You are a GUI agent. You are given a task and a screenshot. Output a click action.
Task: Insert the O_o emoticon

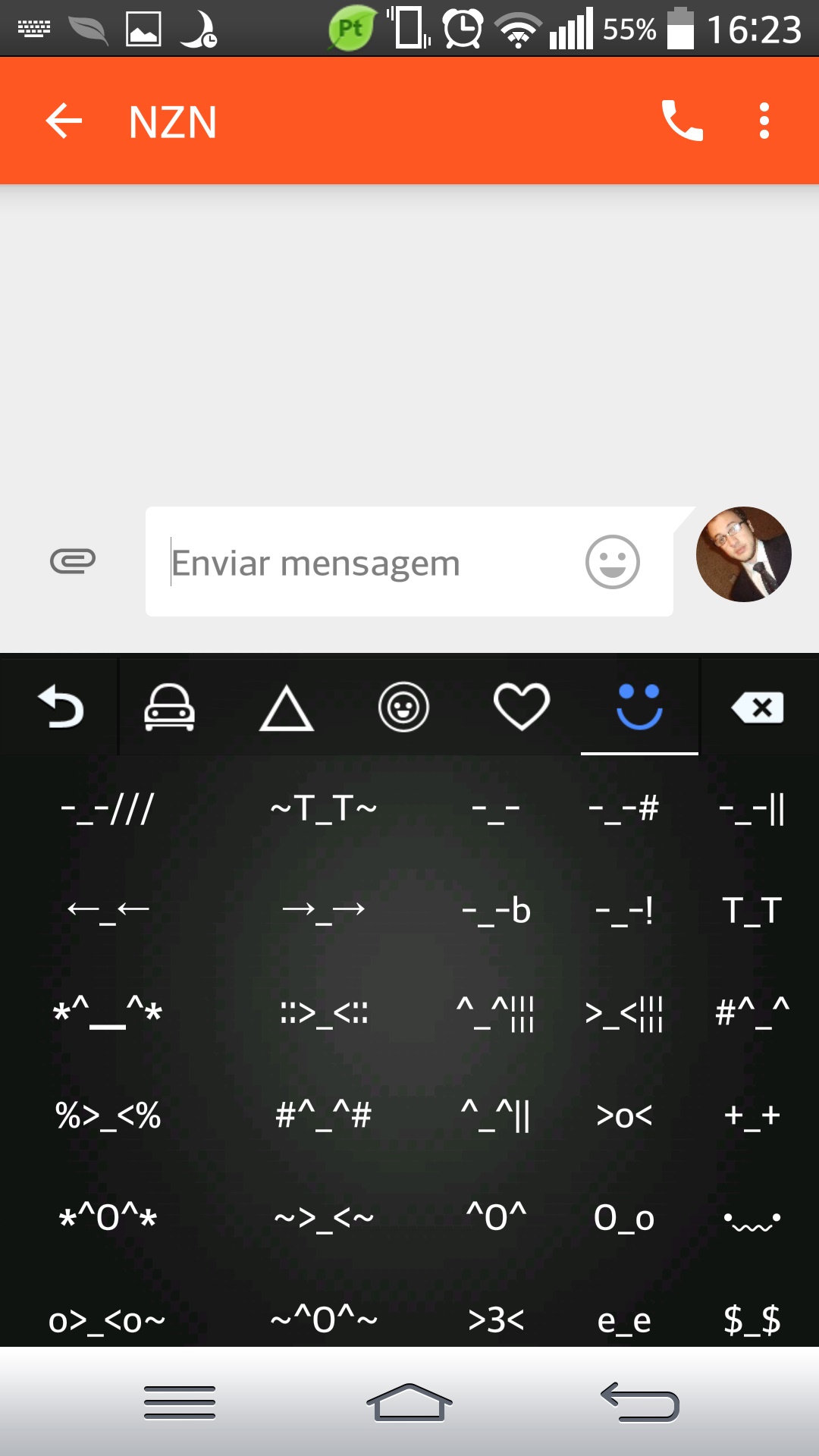(x=623, y=1218)
